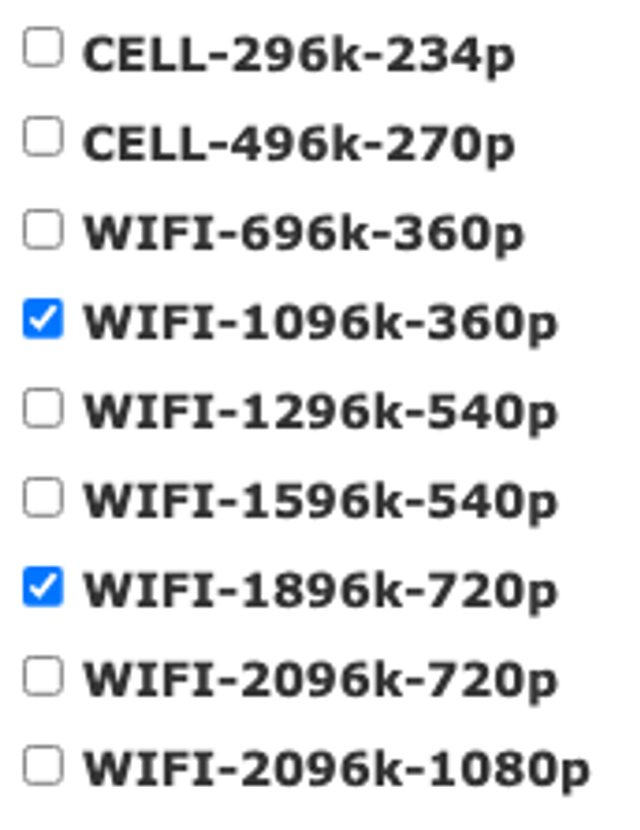
Task: Enable WIFI-696k-360p checkbox
Action: click(x=43, y=229)
